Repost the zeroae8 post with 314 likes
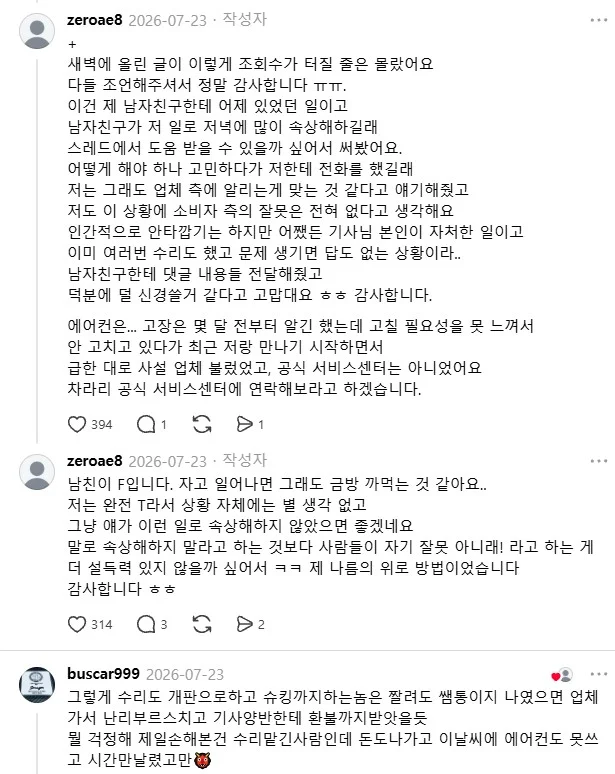615x774 pixels. pos(202,624)
